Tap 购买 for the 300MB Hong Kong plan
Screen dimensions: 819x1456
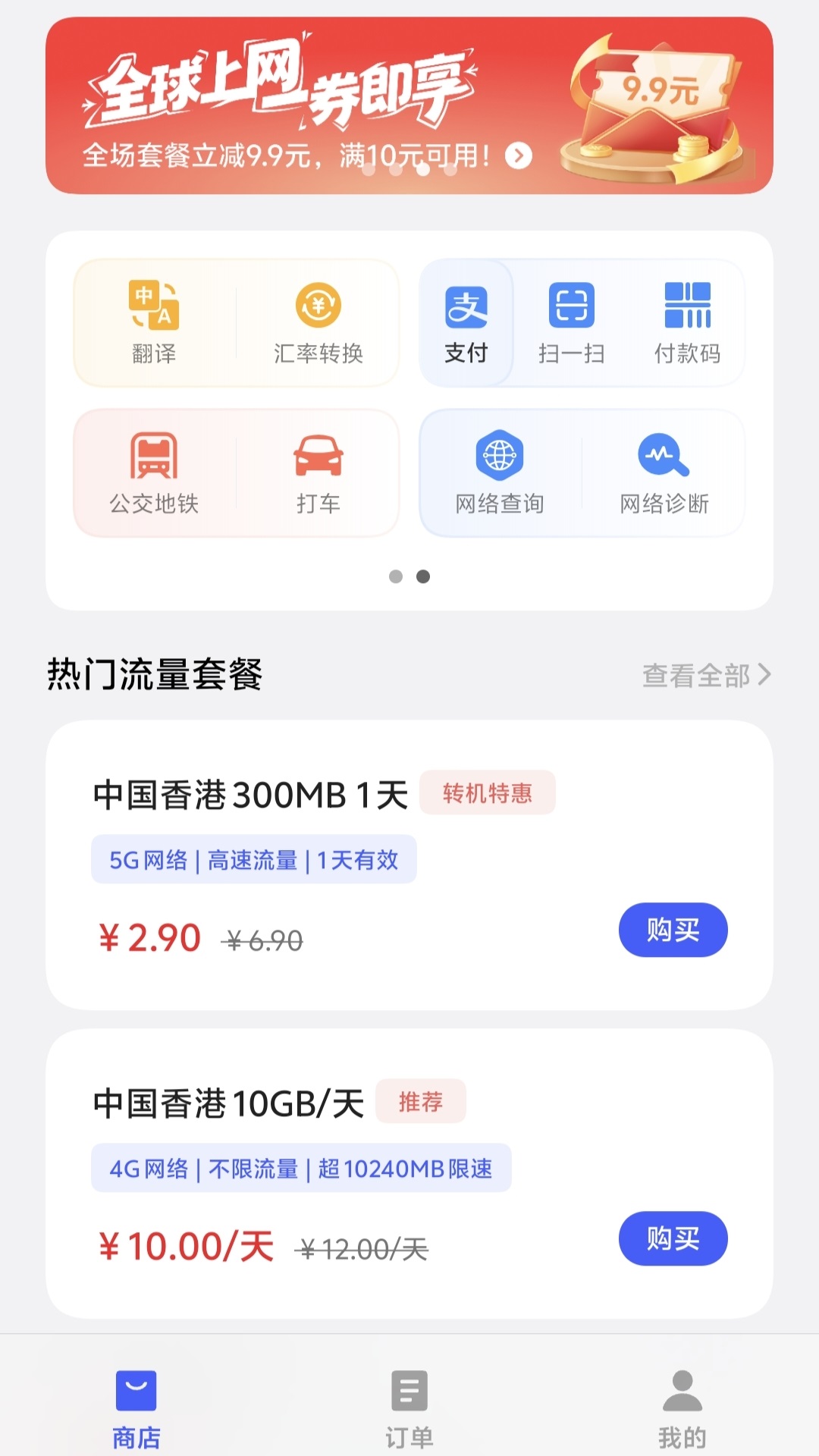(673, 930)
